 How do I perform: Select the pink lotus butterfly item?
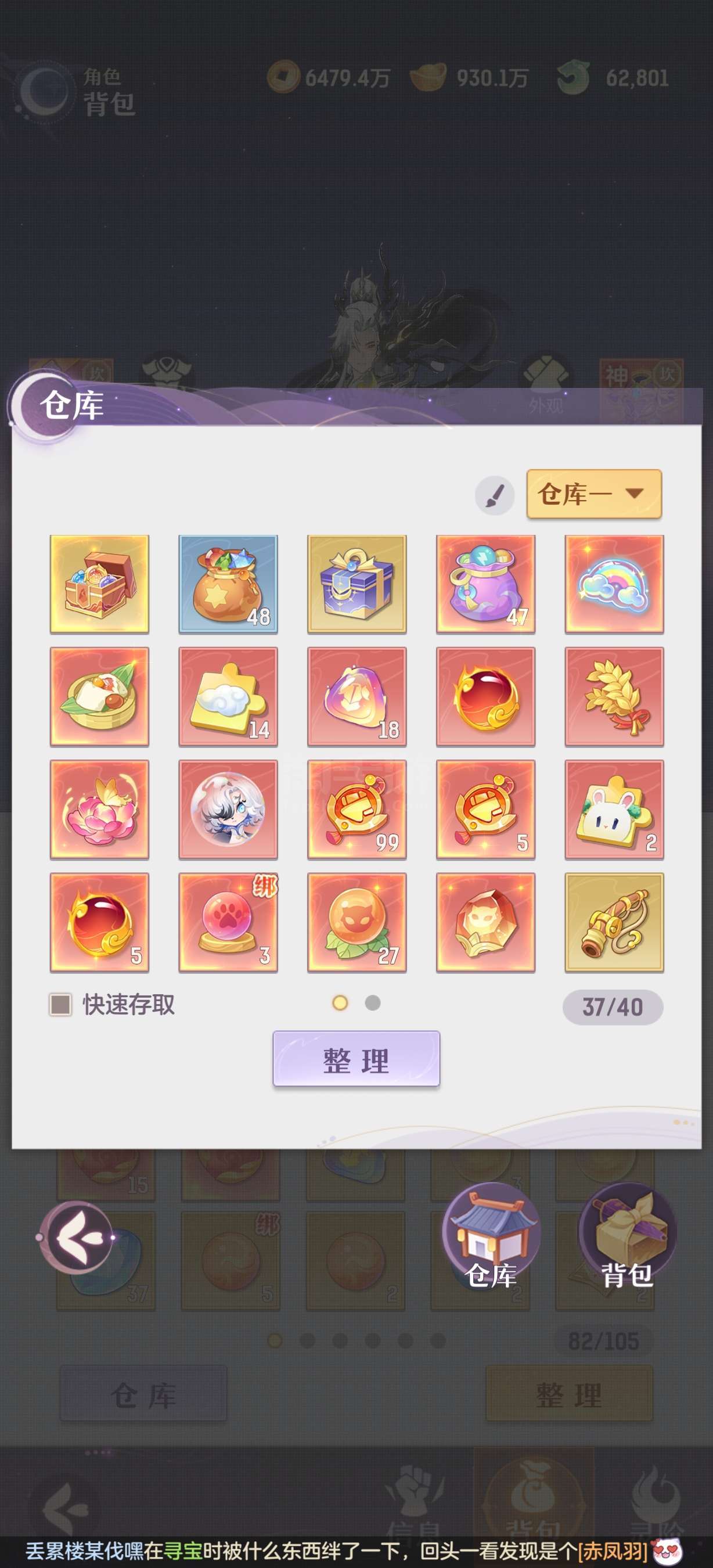click(99, 809)
